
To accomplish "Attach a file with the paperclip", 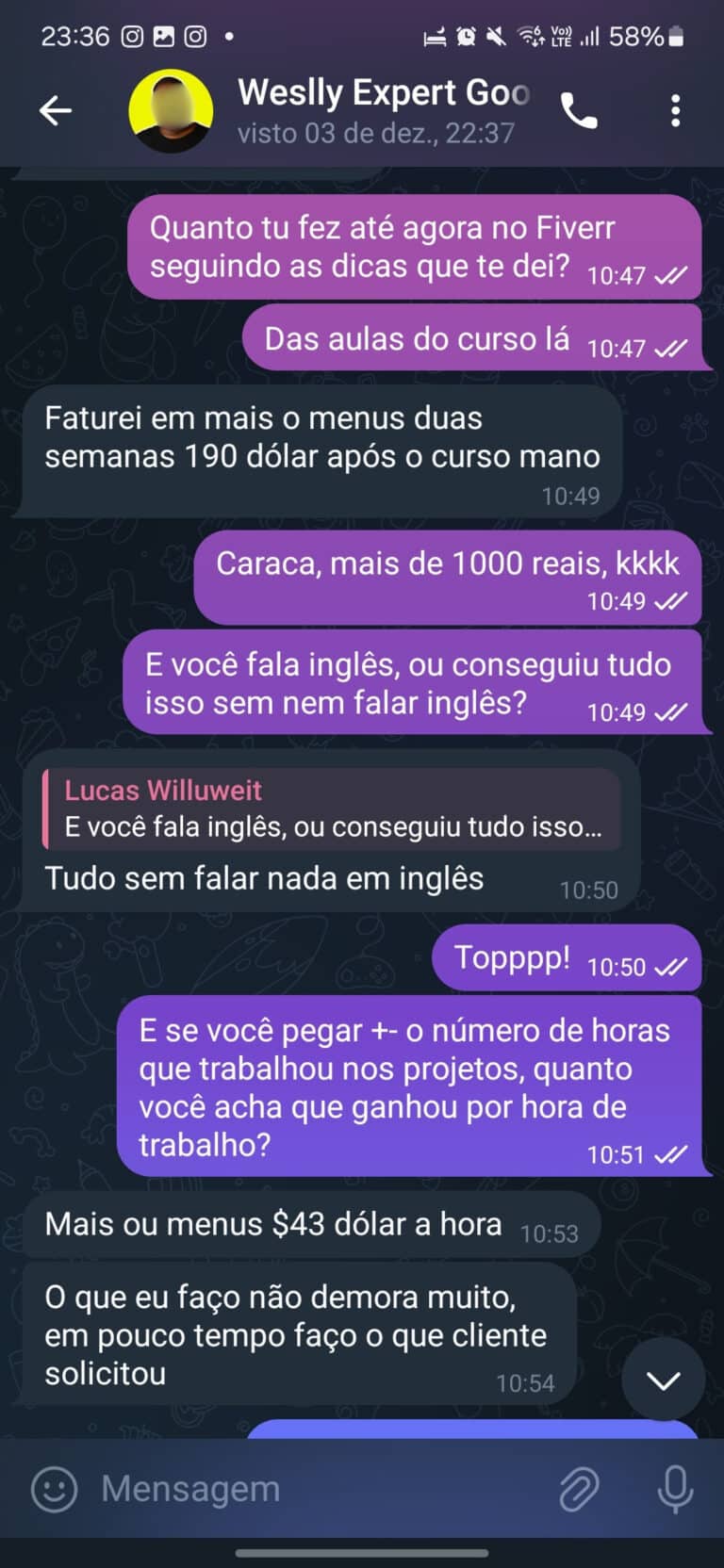I will point(579,1490).
